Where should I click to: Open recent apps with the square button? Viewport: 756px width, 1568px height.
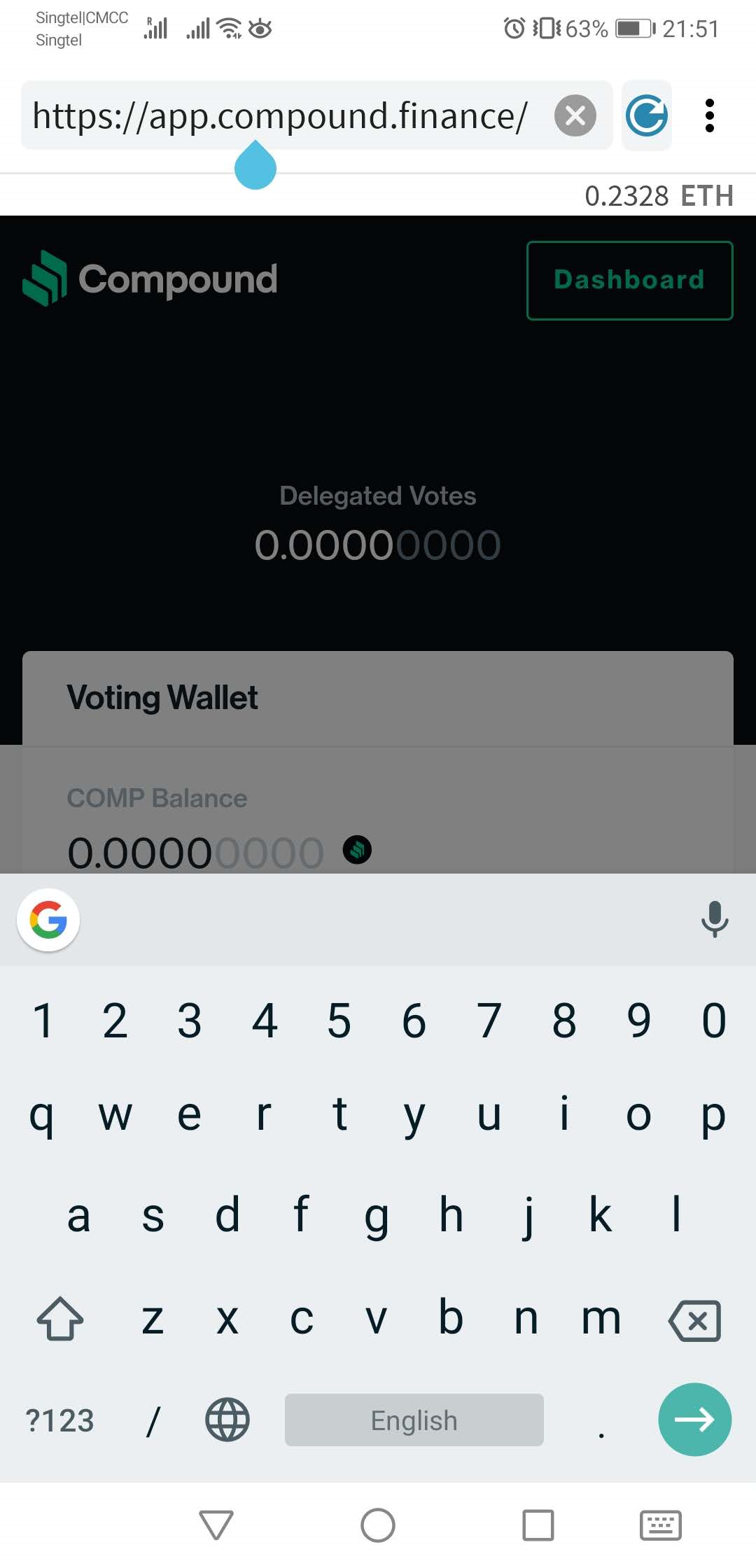539,1523
